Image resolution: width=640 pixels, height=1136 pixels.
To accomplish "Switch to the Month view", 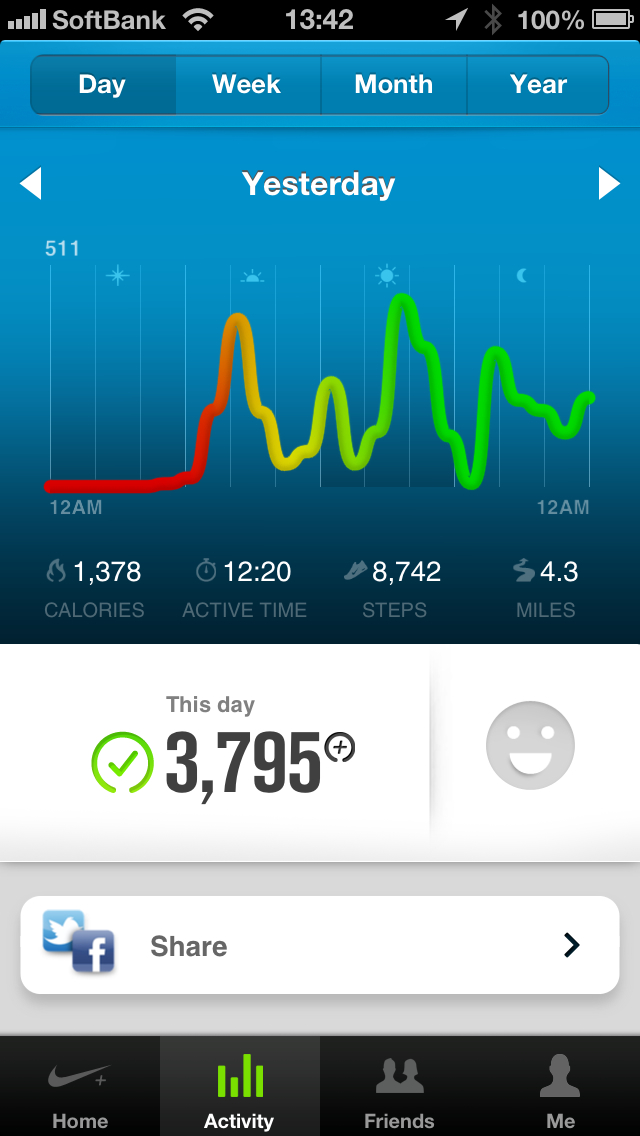I will click(x=393, y=85).
